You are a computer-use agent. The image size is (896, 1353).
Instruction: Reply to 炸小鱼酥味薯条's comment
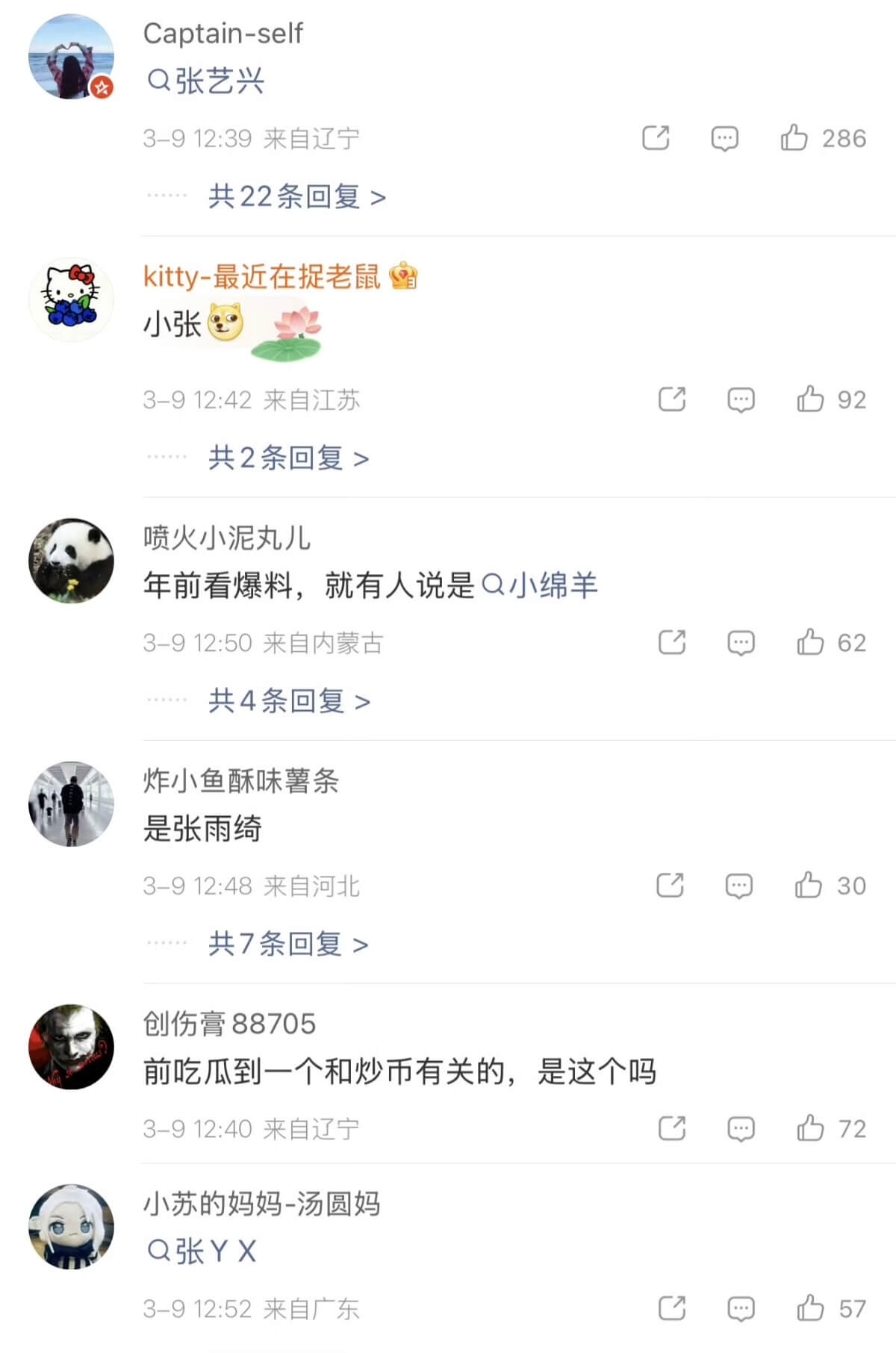739,886
